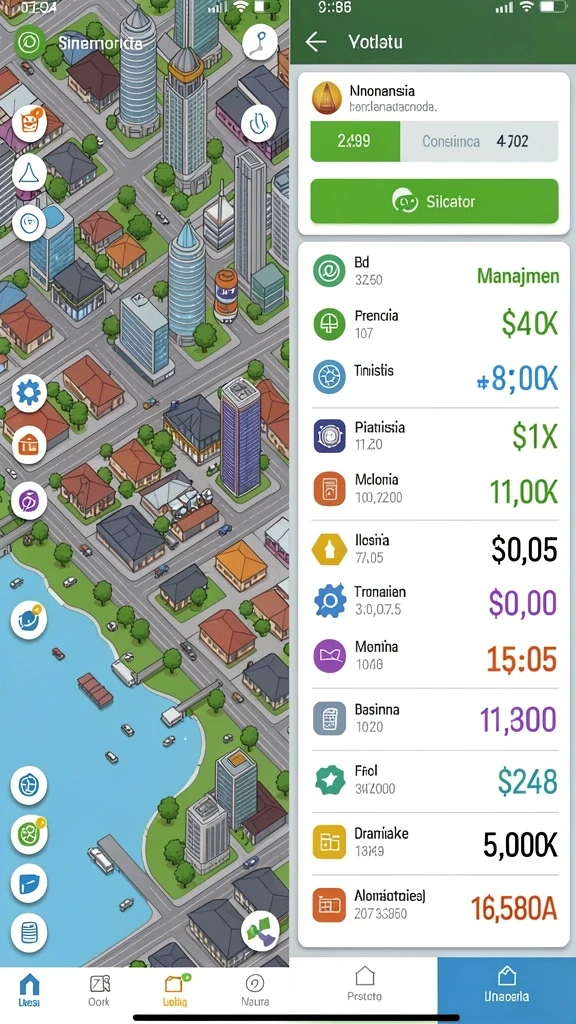Open the Basinna entry
Viewport: 576px width, 1024px height.
point(434,719)
